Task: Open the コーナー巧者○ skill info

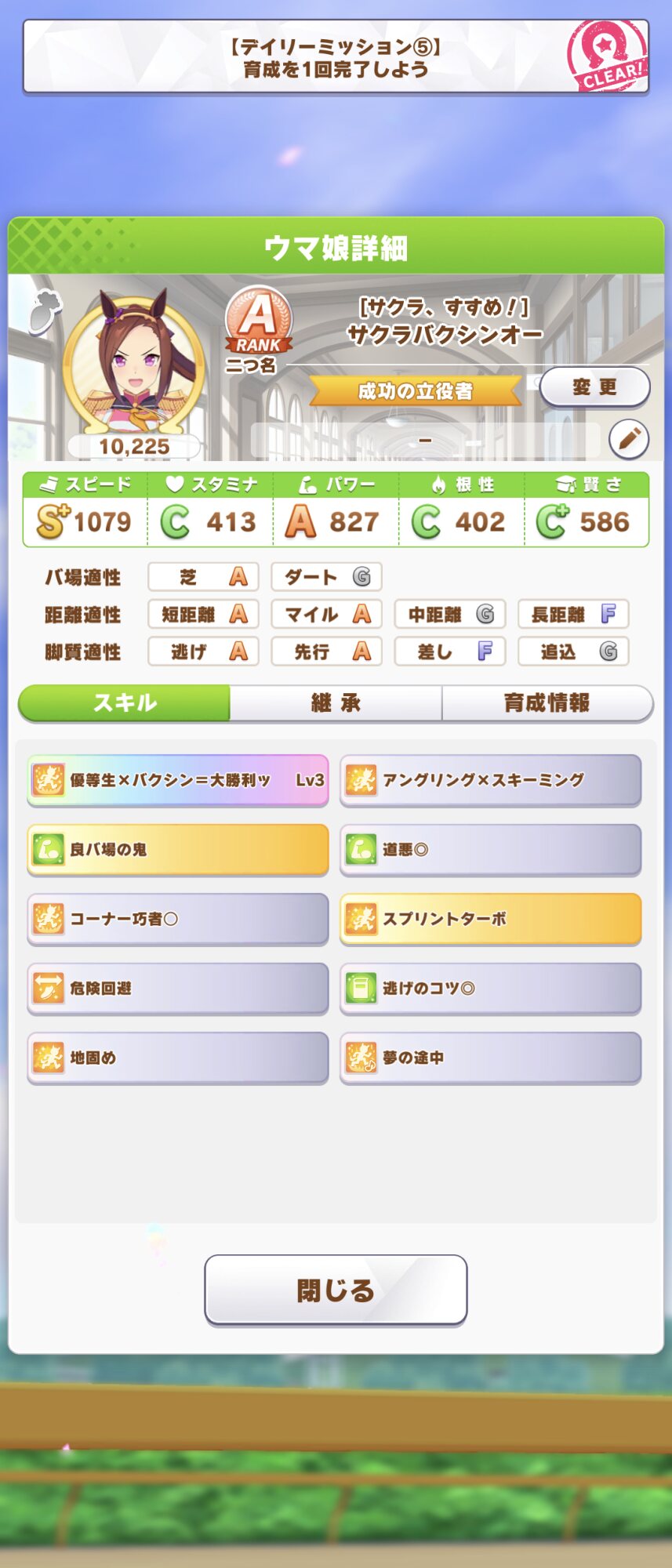Action: point(178,919)
